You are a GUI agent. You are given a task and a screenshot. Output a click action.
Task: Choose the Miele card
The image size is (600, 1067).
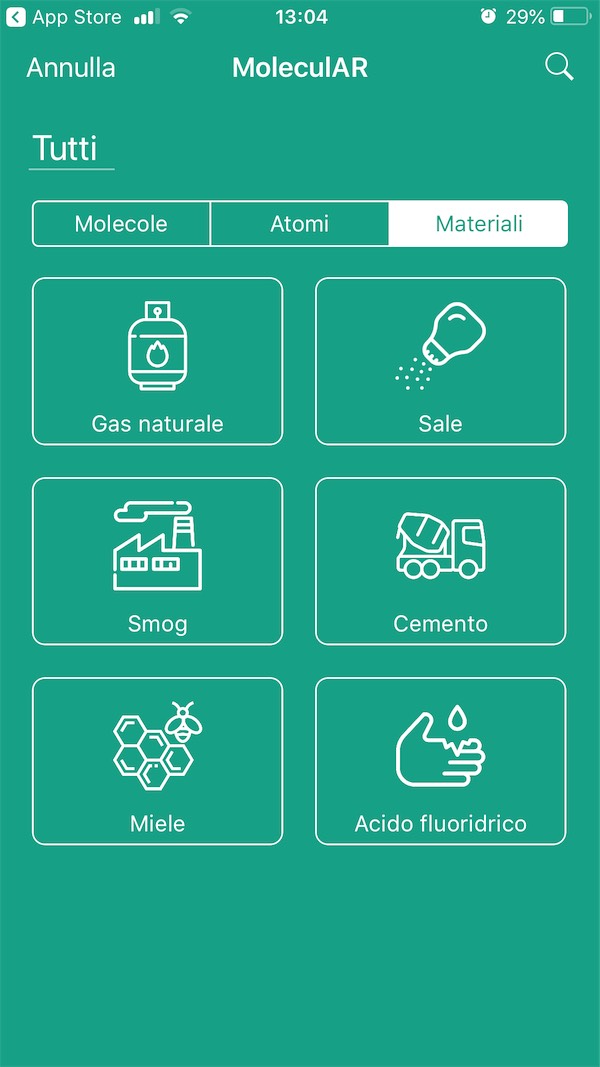click(158, 761)
